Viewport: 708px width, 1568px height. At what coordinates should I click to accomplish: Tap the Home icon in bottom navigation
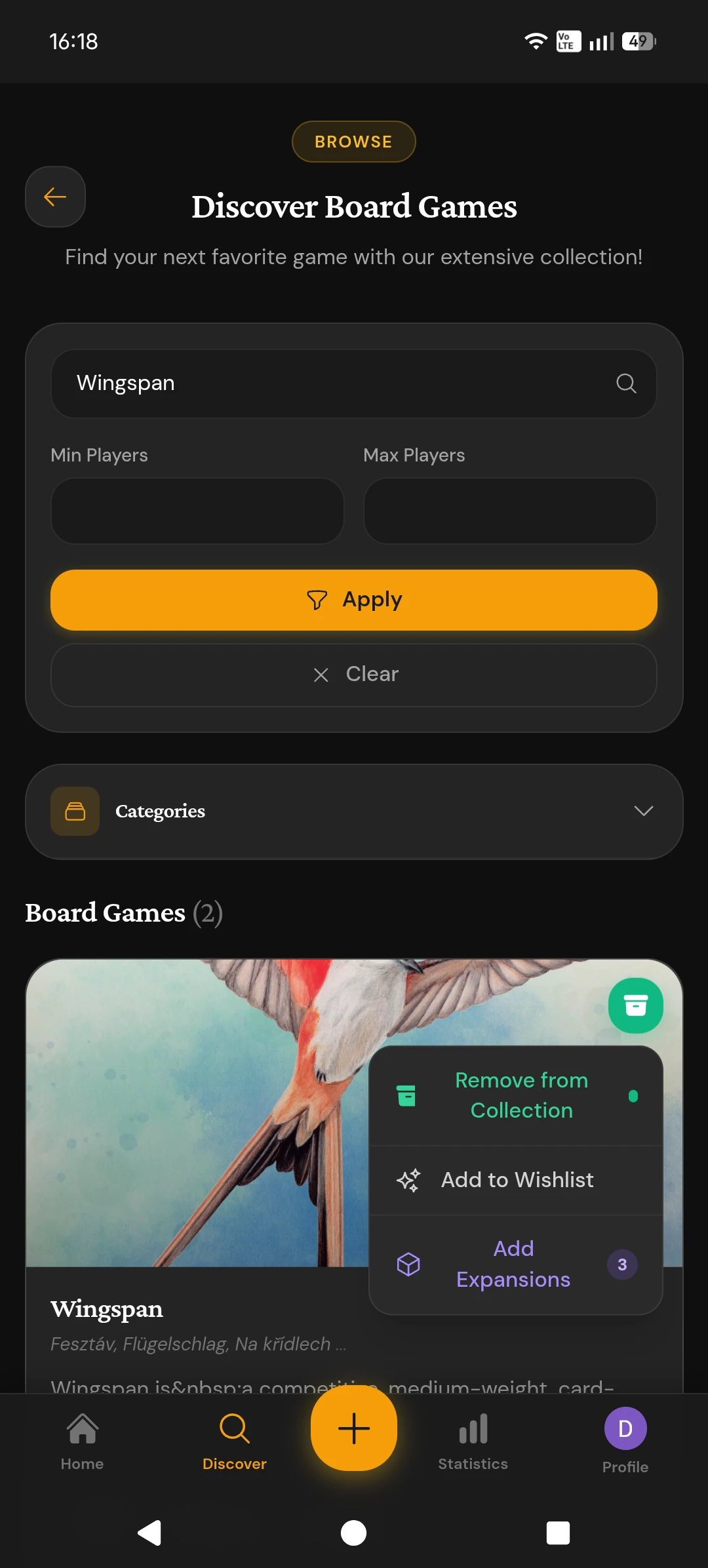[82, 1429]
